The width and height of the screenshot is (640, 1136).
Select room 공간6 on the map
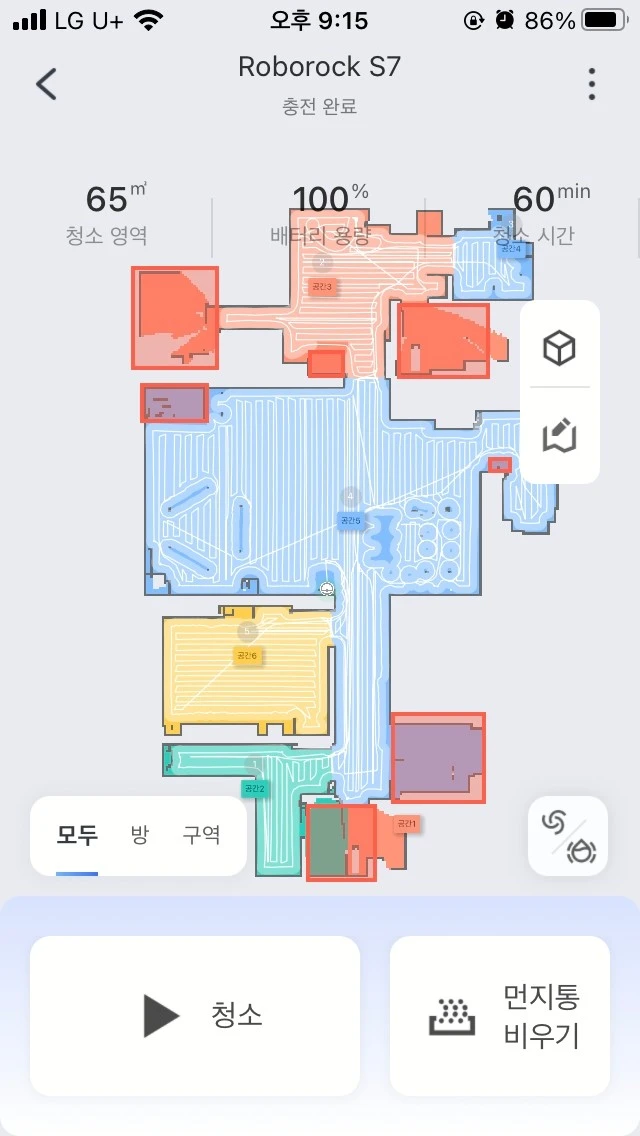coord(246,655)
